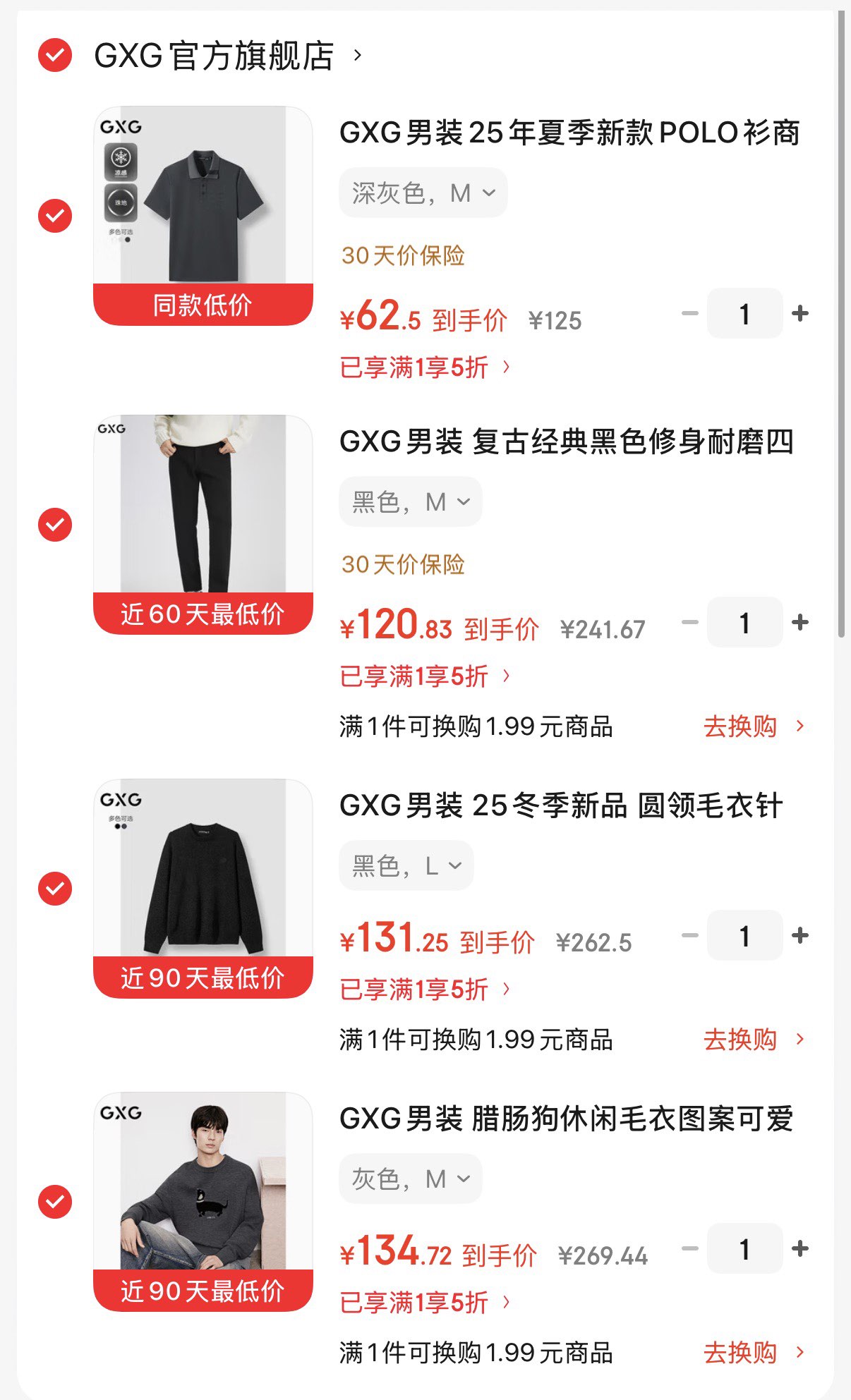Deselect the 复古经典黑色 pants checkbox

[x=55, y=525]
